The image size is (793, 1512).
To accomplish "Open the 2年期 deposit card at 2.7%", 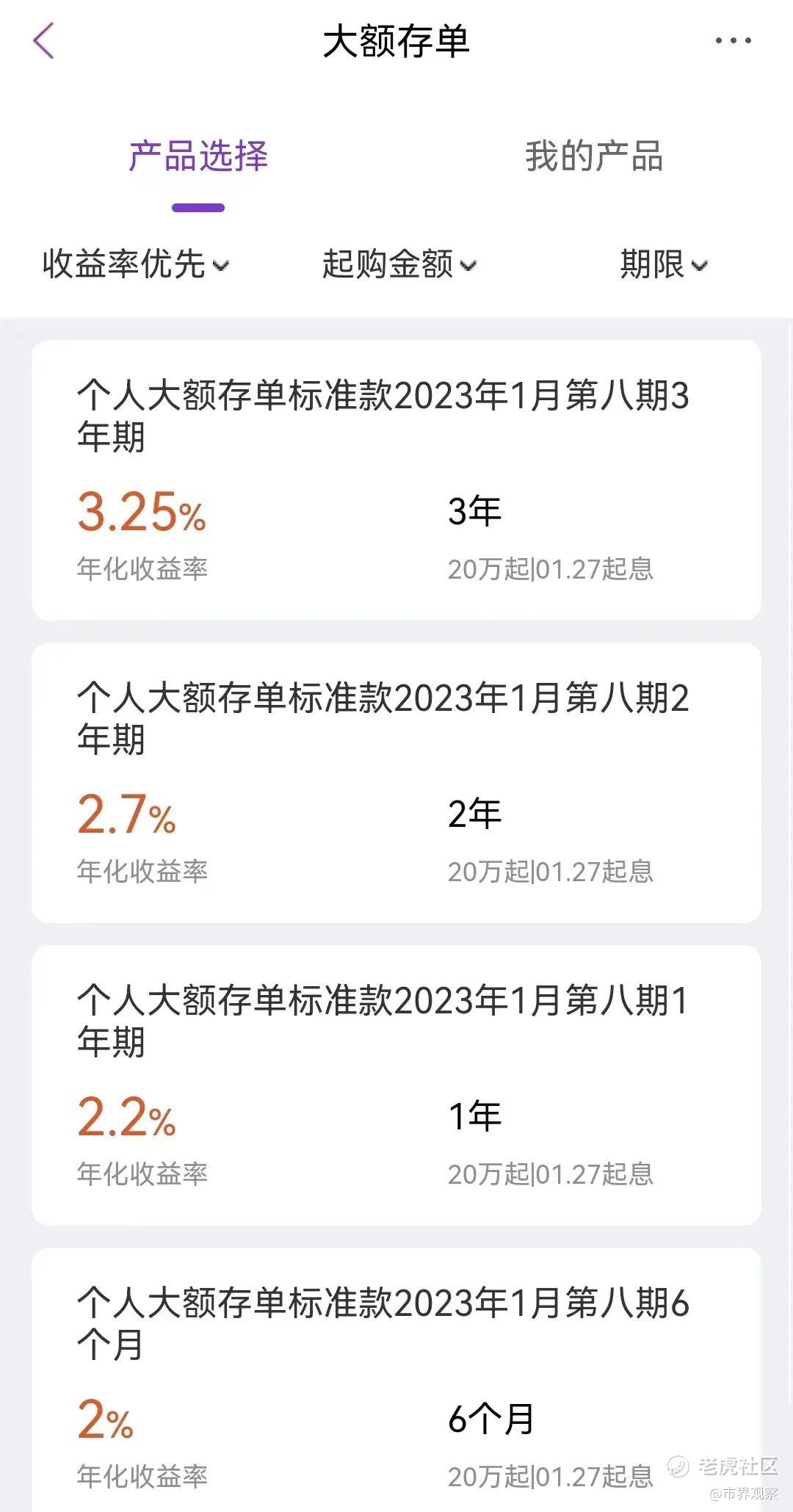I will click(x=396, y=783).
